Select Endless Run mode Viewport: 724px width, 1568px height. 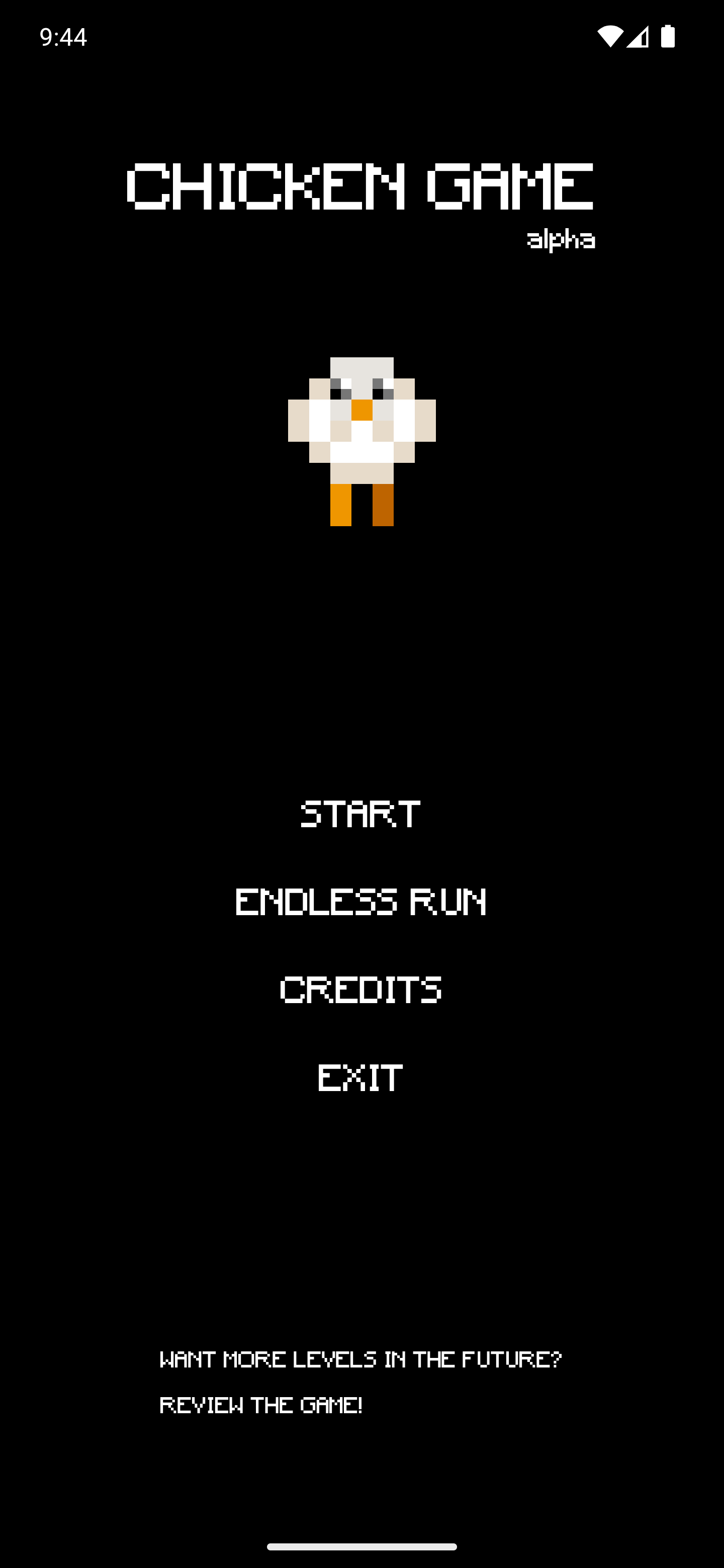pos(360,902)
